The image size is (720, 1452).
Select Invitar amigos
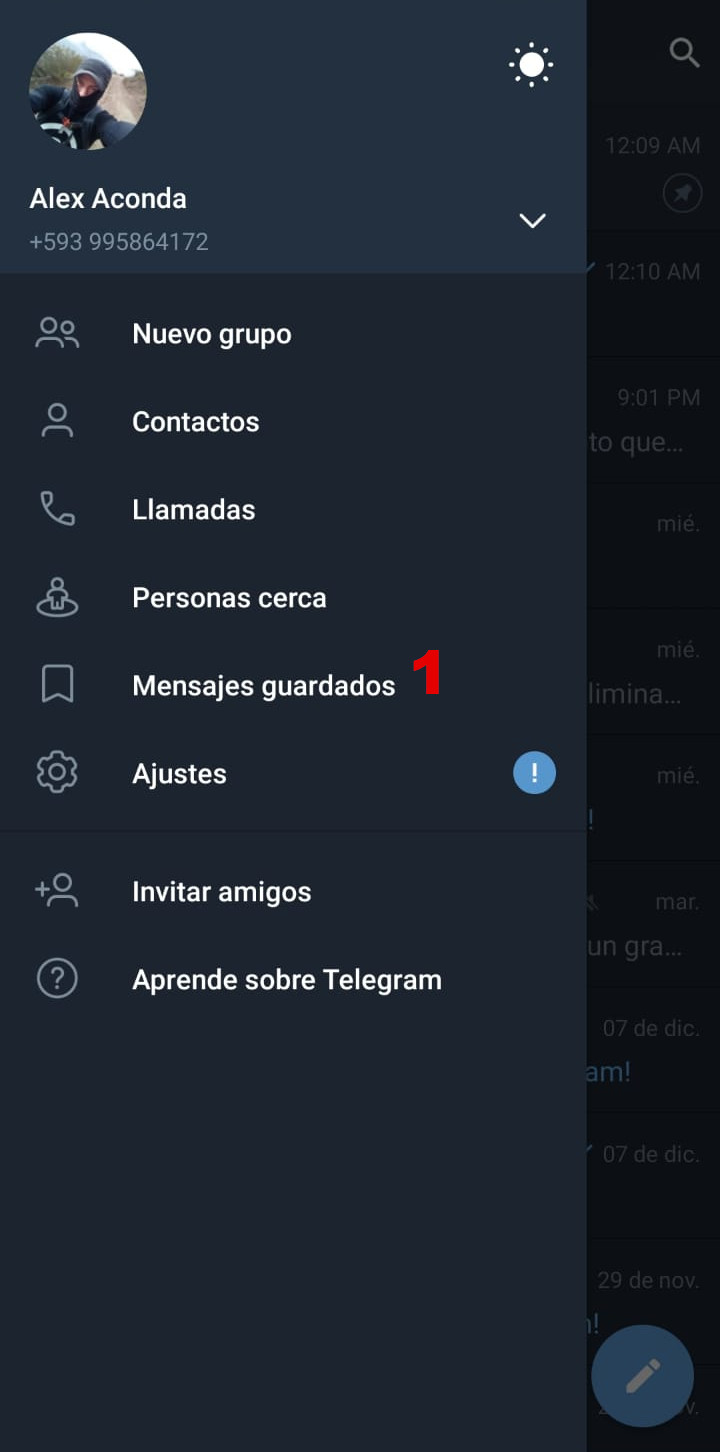(x=221, y=892)
